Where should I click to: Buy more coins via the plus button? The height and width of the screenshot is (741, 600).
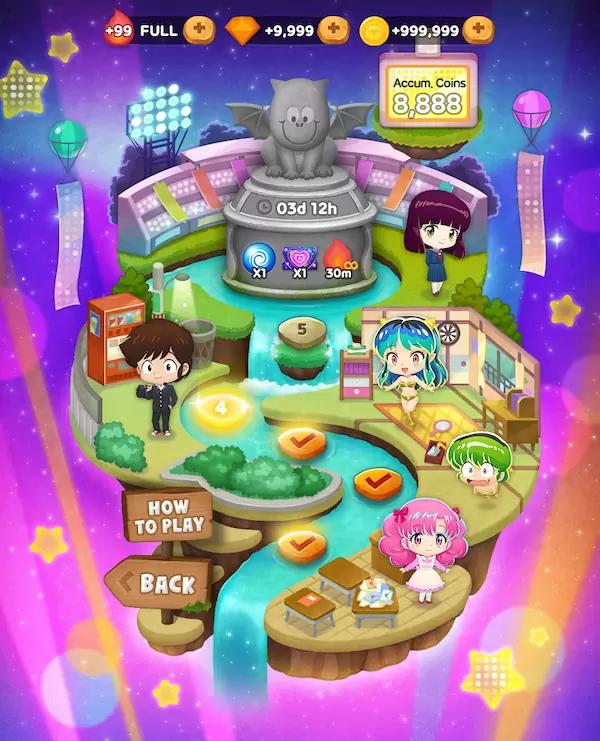click(x=479, y=30)
